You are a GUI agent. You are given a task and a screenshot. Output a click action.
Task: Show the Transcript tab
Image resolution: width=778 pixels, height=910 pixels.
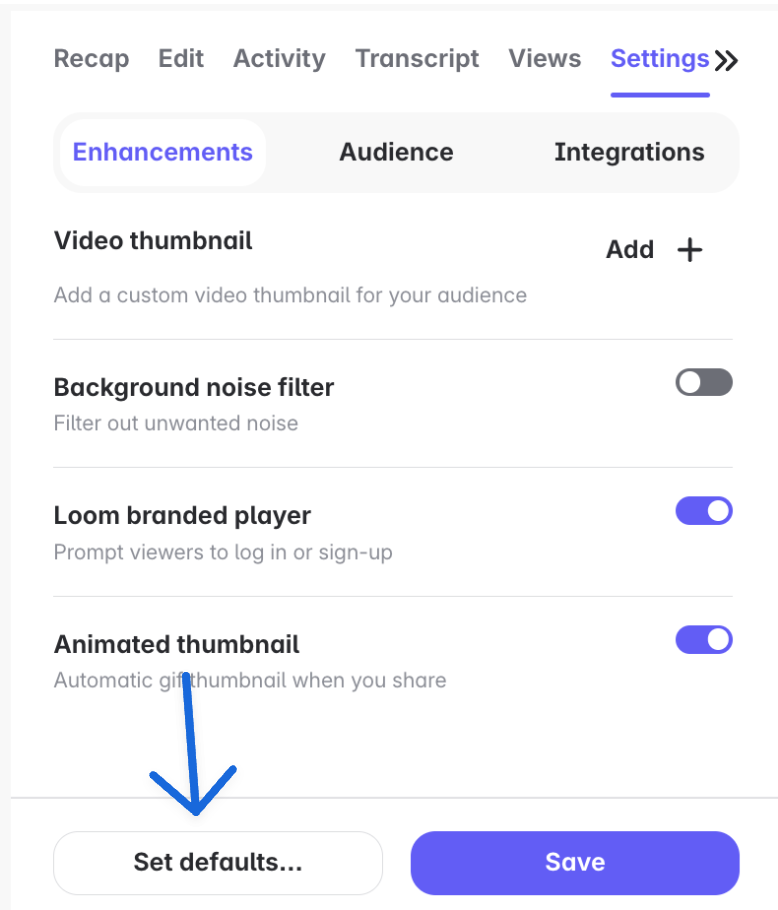point(417,59)
